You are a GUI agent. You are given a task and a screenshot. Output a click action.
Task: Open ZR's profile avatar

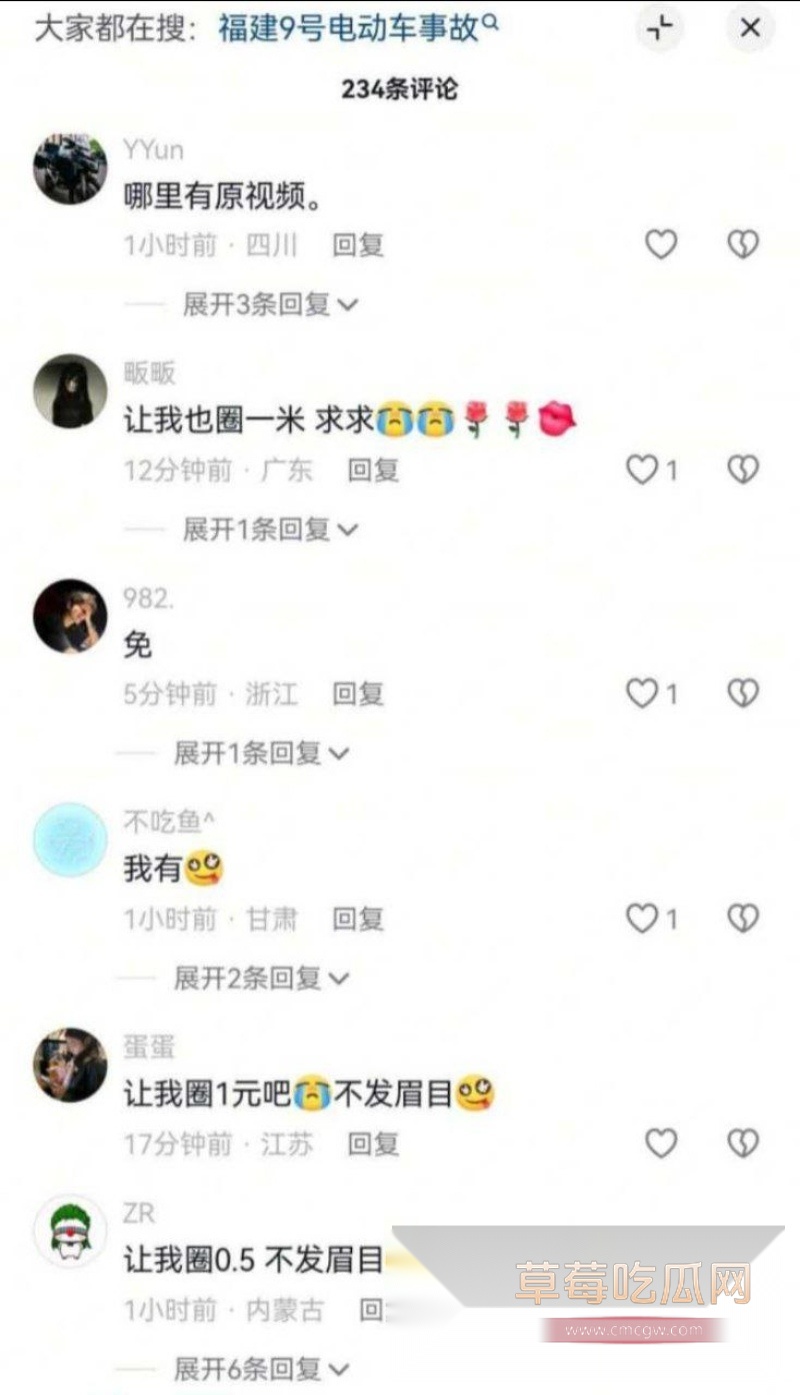[x=69, y=1233]
